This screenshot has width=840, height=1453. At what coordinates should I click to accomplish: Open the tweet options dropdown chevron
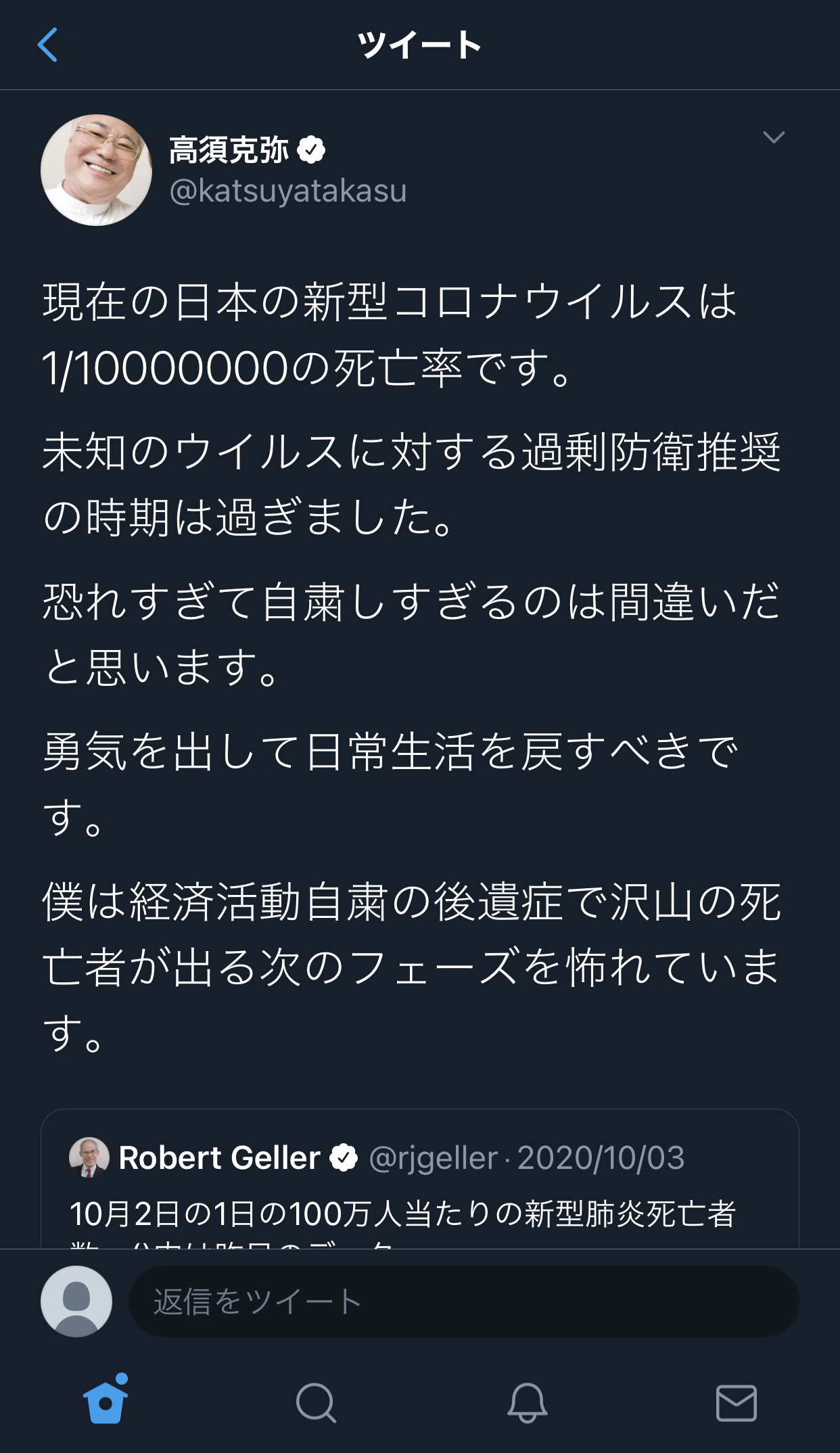pyautogui.click(x=773, y=137)
